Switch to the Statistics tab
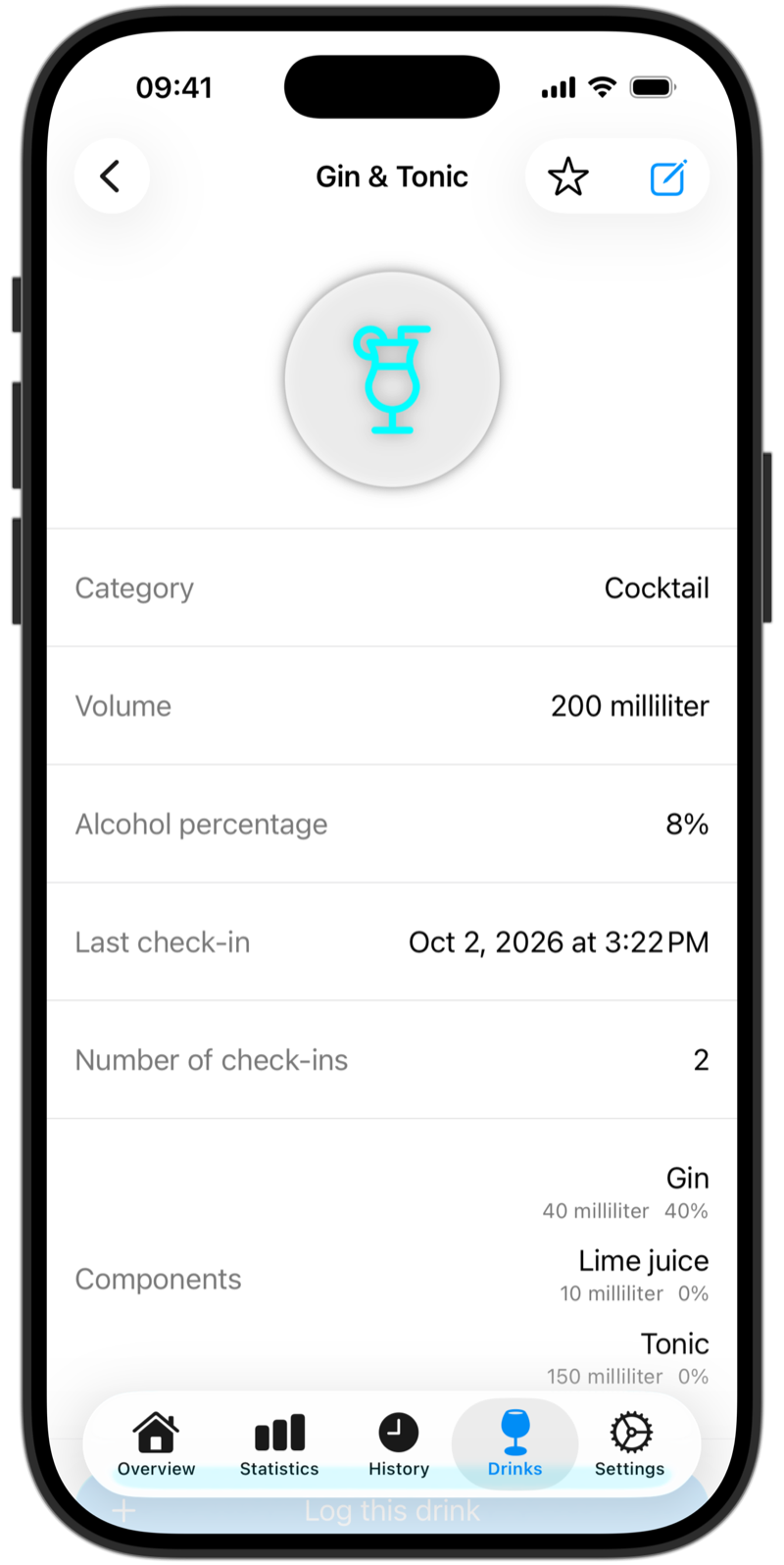 tap(279, 1444)
